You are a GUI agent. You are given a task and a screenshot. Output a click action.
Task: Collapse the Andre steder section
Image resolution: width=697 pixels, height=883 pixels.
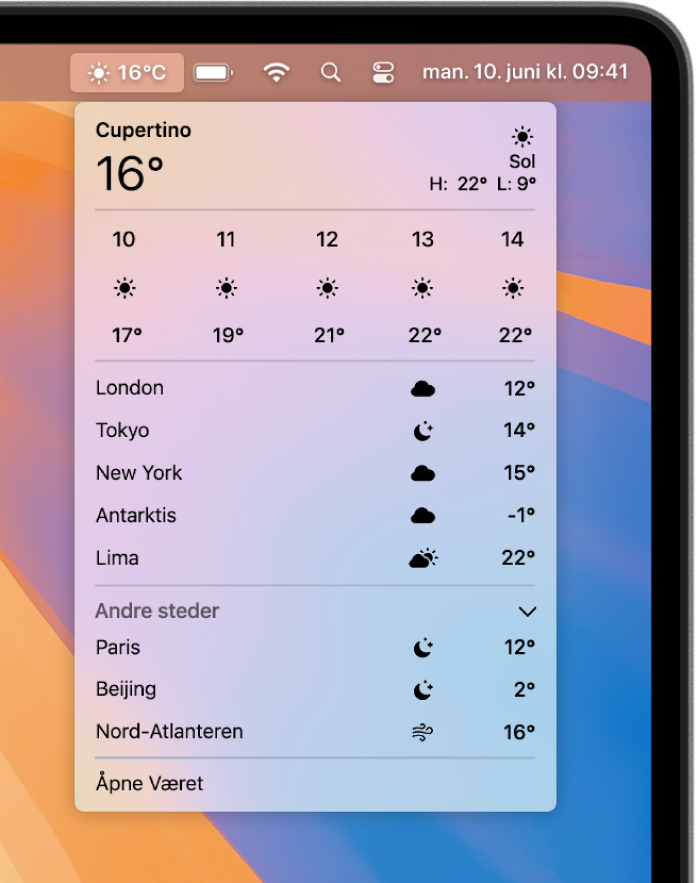527,611
